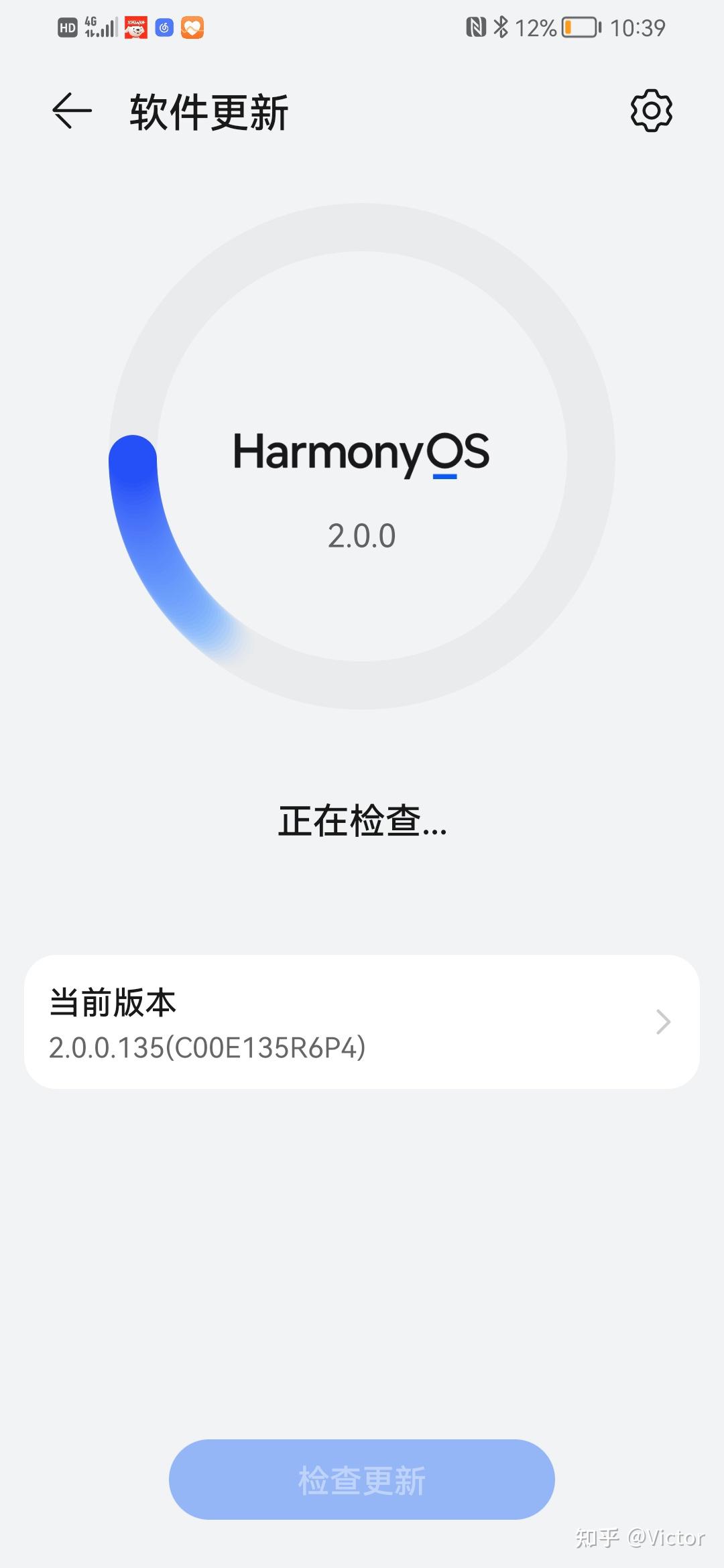Tap the 软件更新 page title
The width and height of the screenshot is (724, 1568).
click(208, 113)
